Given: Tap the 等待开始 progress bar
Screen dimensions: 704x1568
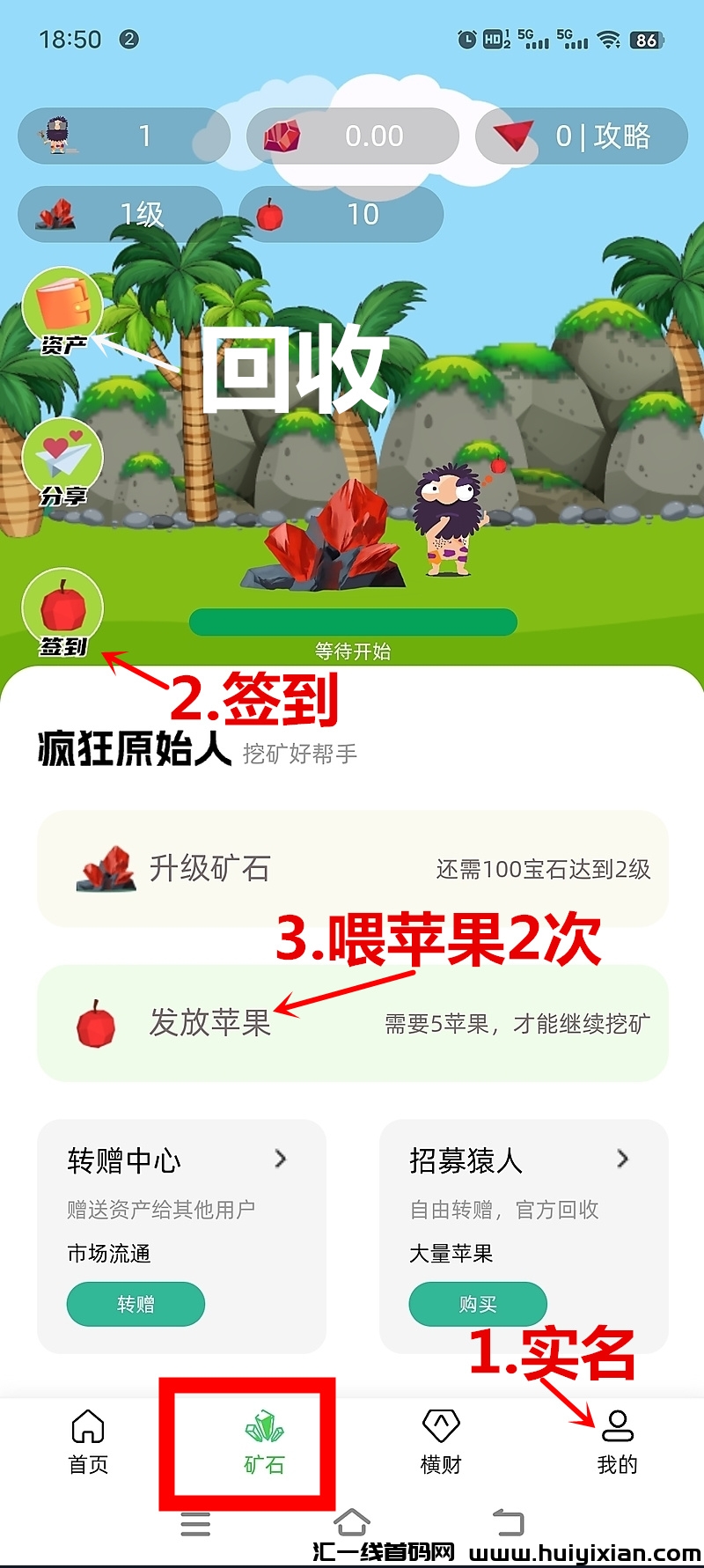Looking at the screenshot, I should click(x=352, y=622).
